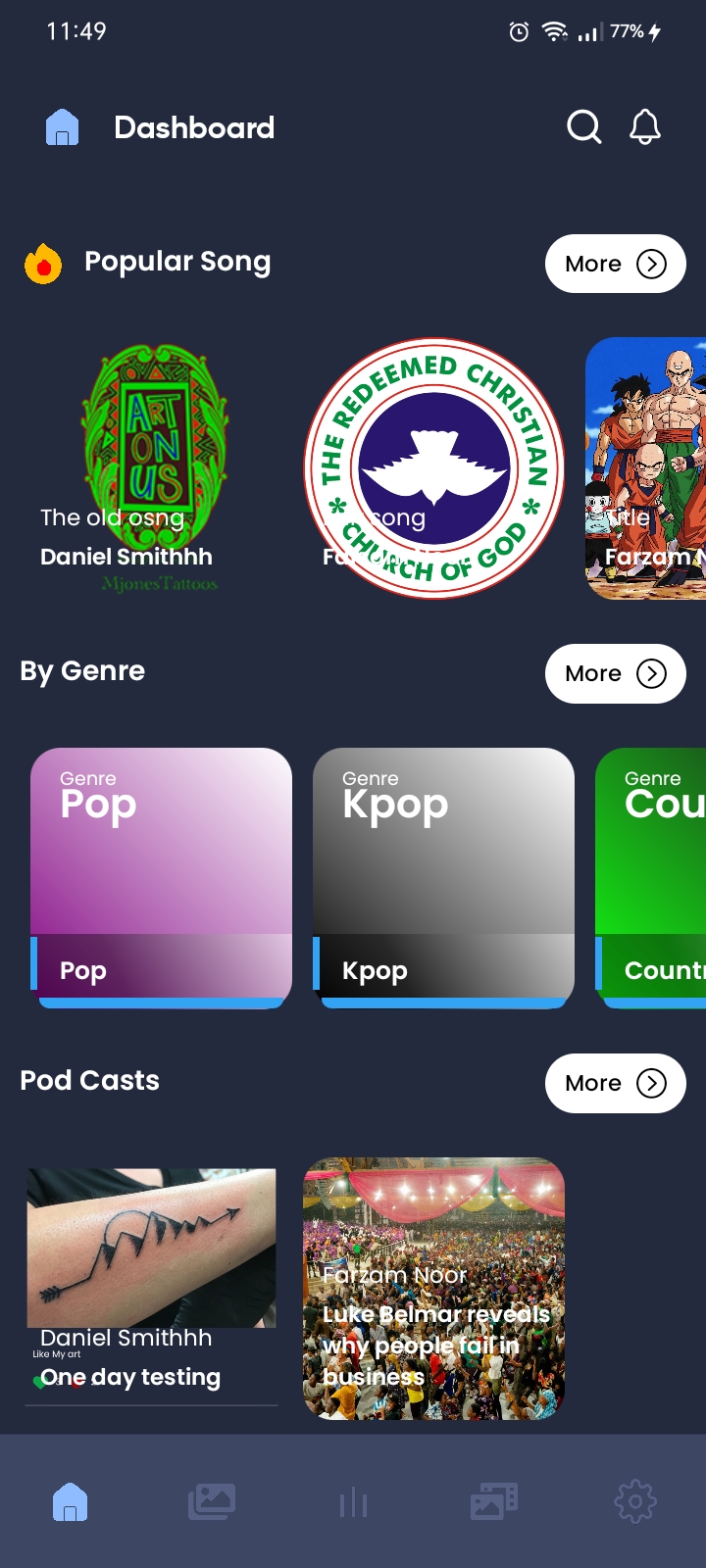Open the search icon in the Dashboard header
Screen dimensions: 706x1568
click(x=583, y=127)
